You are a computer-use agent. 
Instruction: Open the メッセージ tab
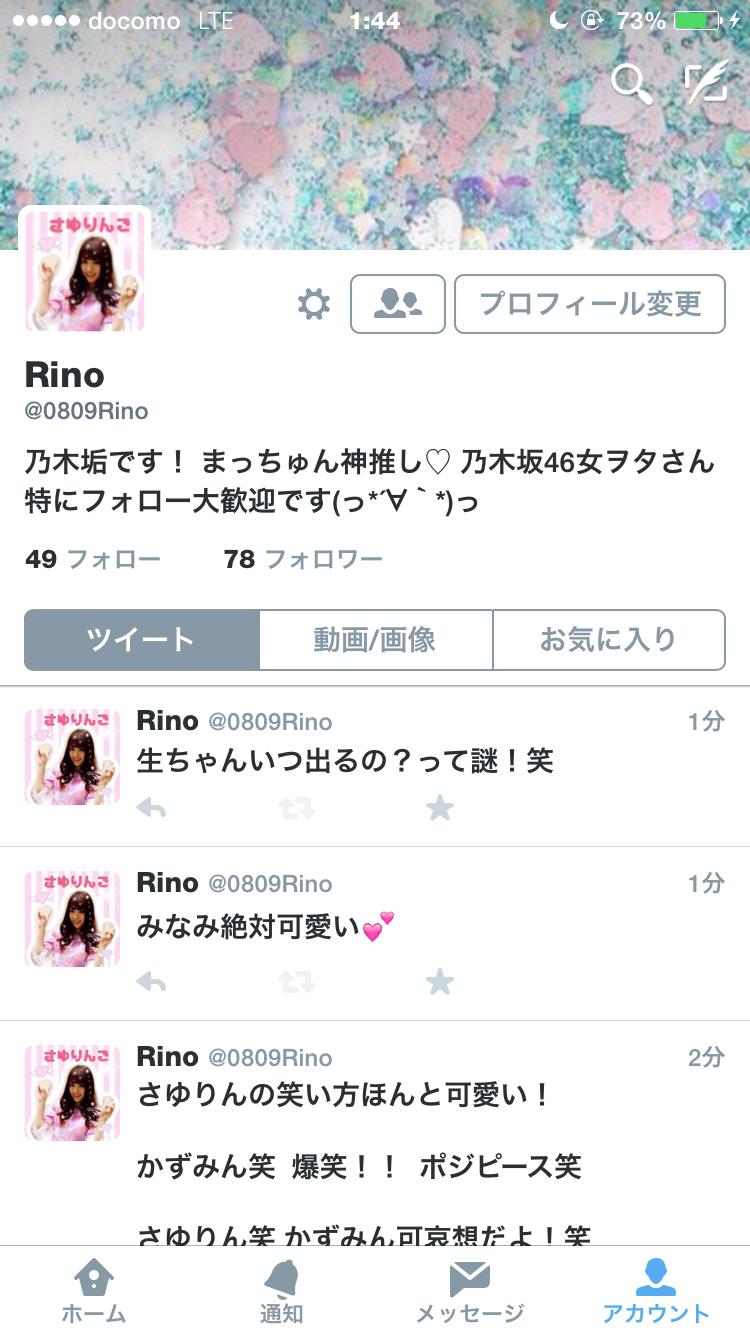point(469,1292)
